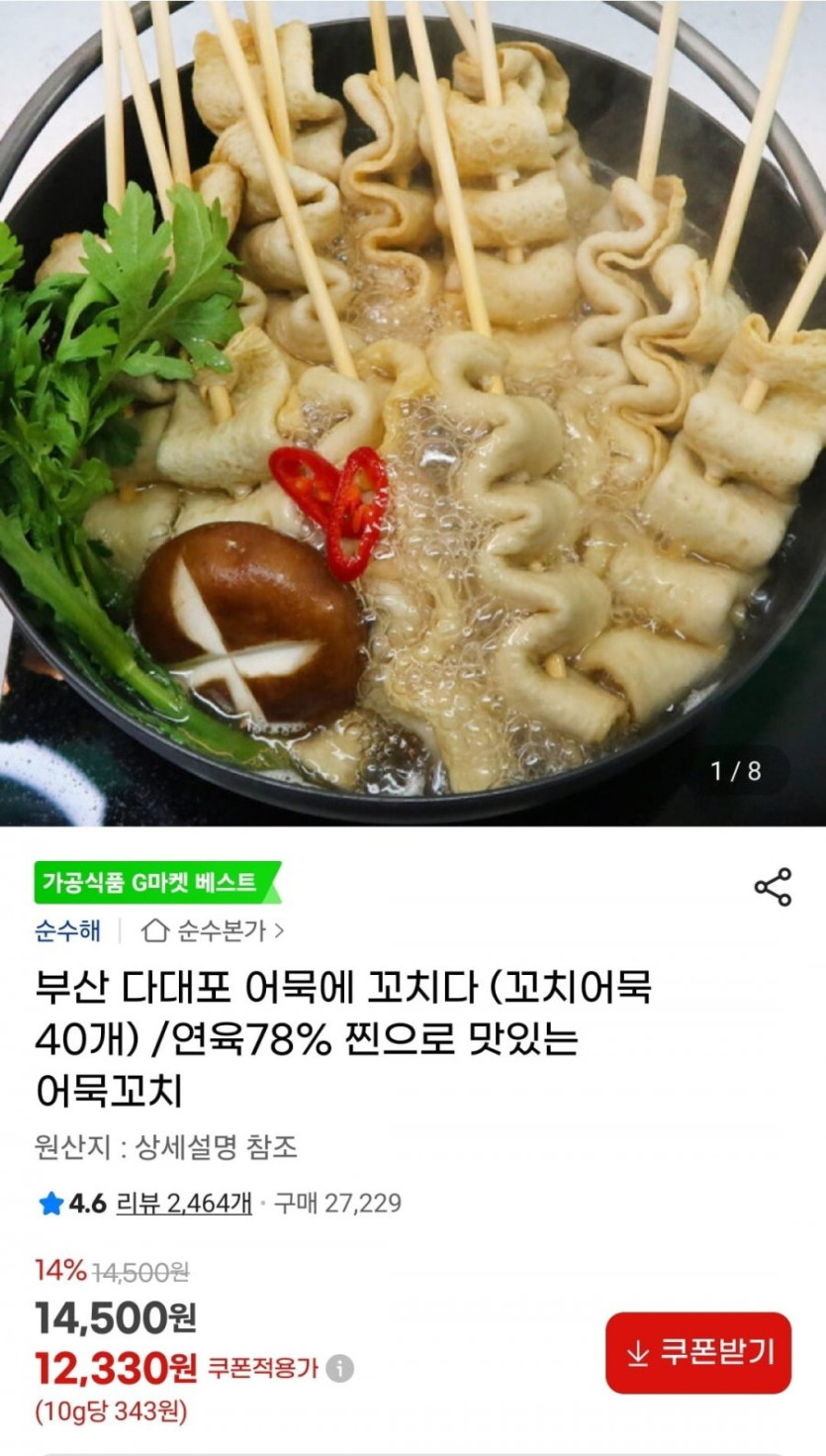Share this fish cake product
The image size is (826, 1456).
coord(773,887)
